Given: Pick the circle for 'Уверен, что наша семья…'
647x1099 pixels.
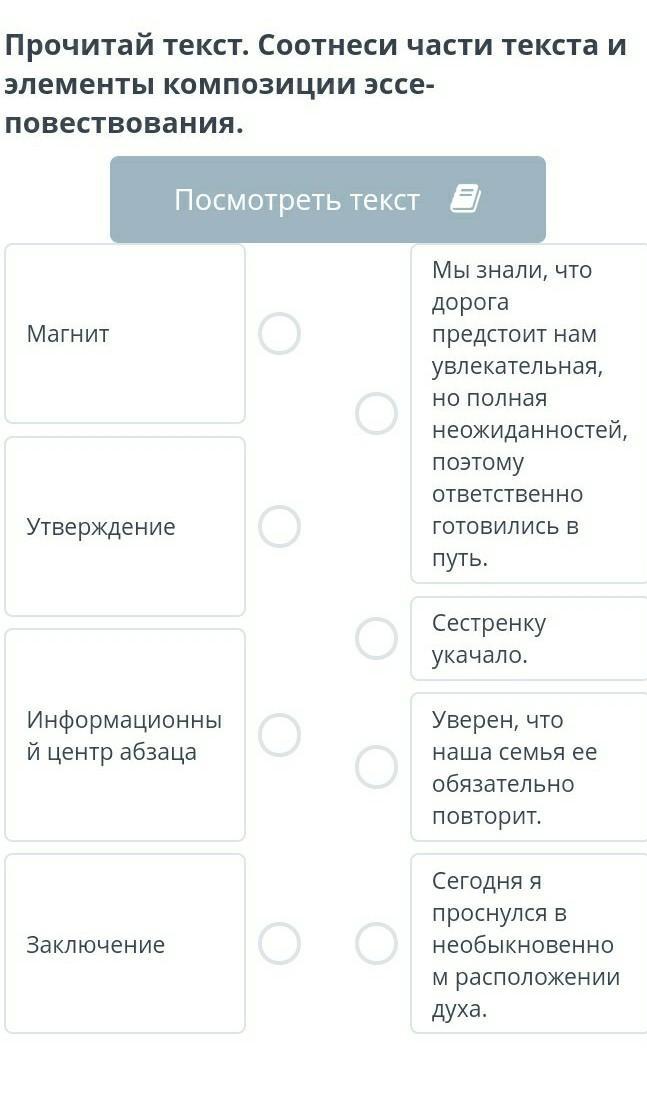Looking at the screenshot, I should point(376,767).
